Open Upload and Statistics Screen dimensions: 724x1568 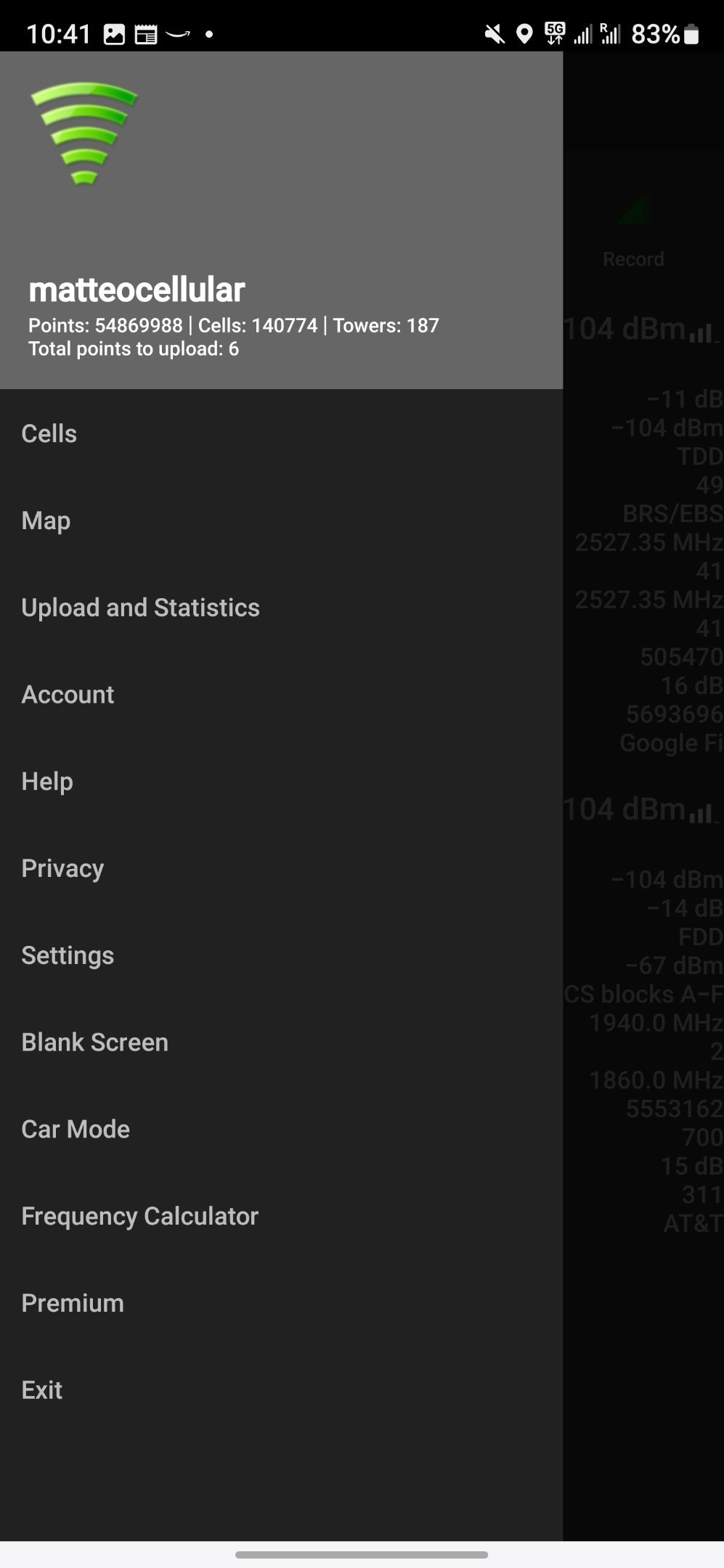coord(281,608)
